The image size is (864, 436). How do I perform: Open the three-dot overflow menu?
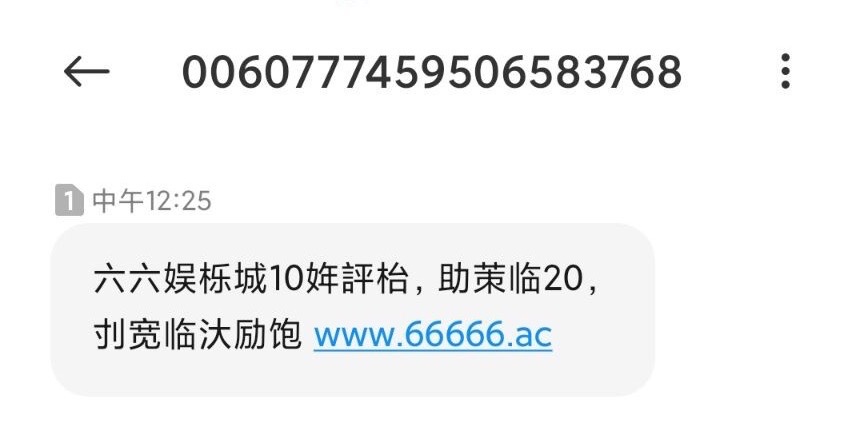pos(786,72)
